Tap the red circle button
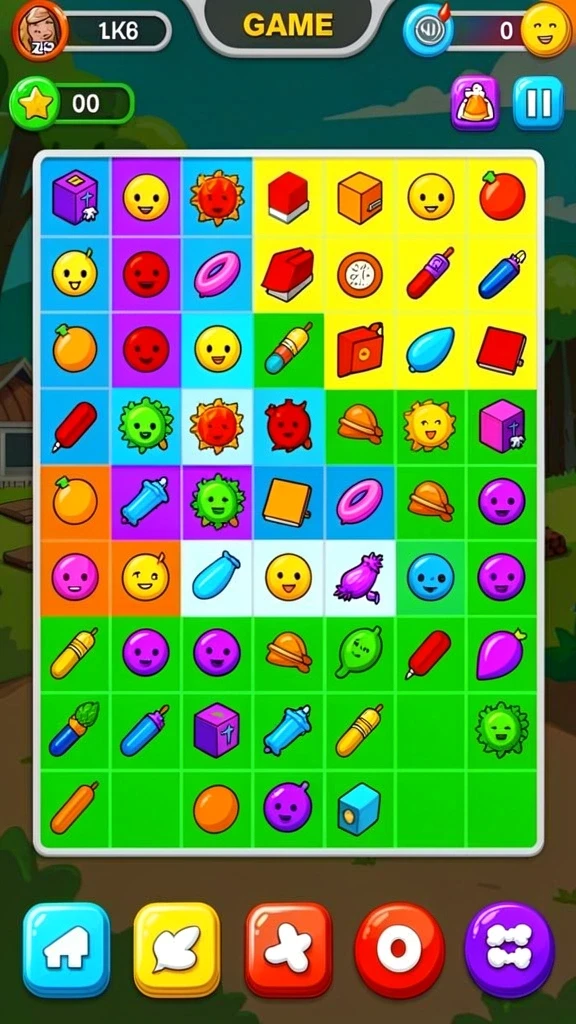The image size is (576, 1024). click(399, 949)
